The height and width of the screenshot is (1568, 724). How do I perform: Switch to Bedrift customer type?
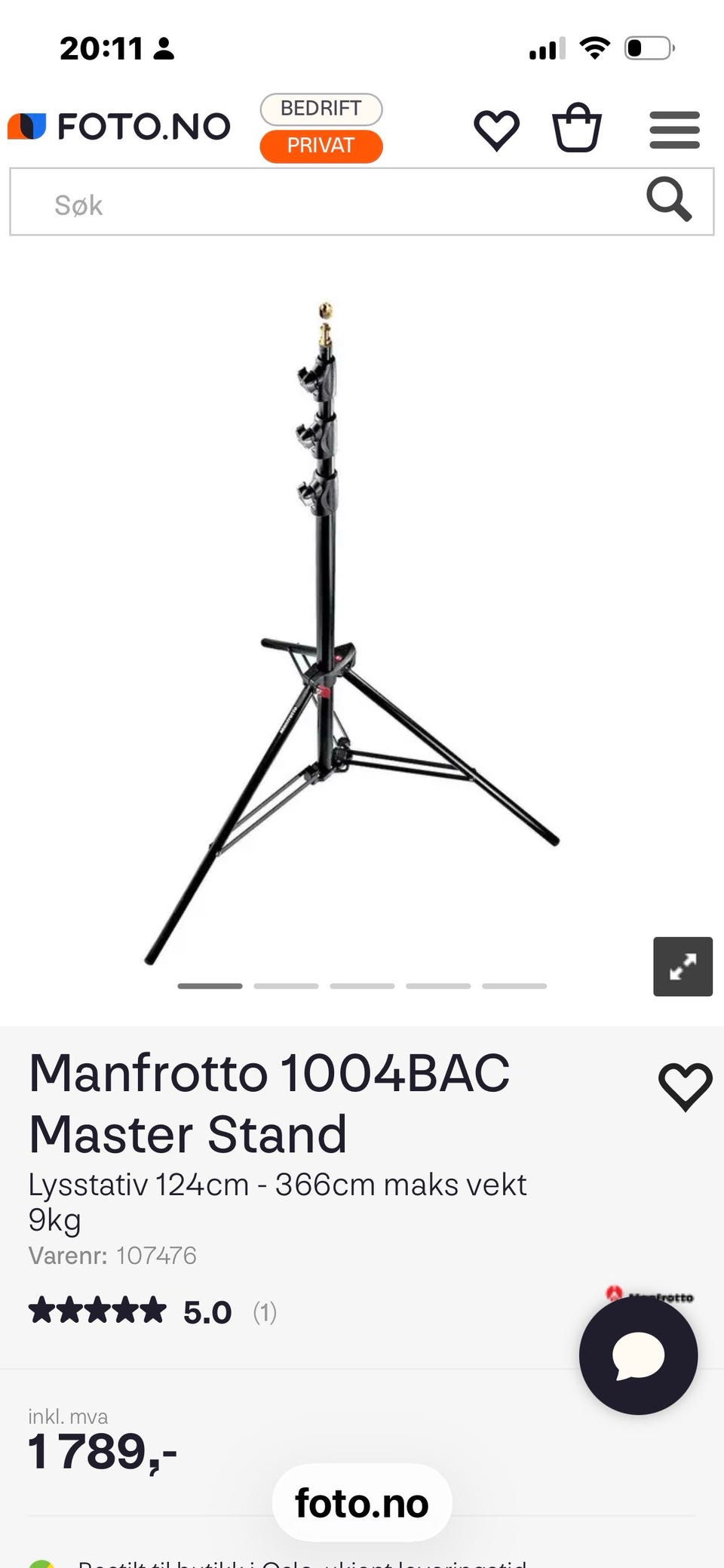[321, 109]
